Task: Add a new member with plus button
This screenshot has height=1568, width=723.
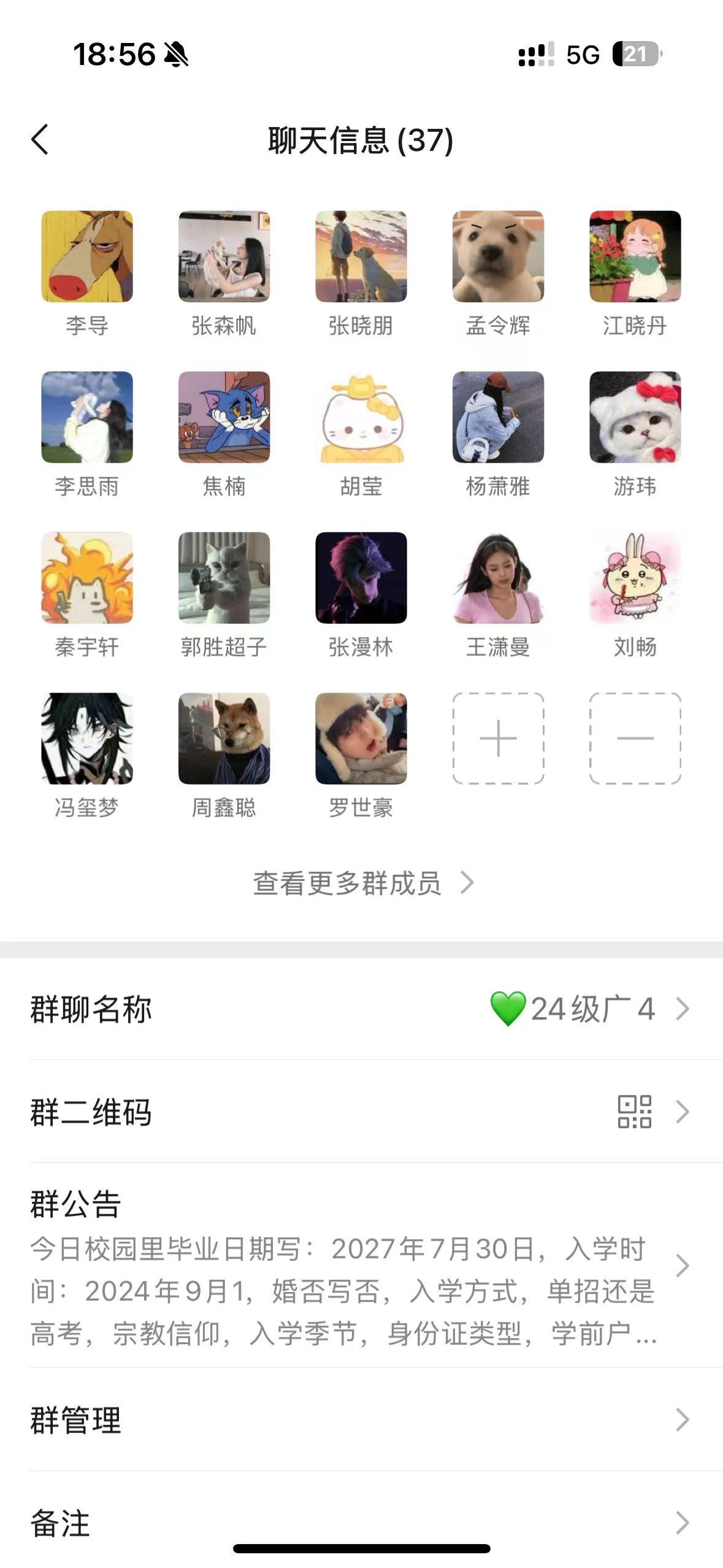Action: [x=498, y=739]
